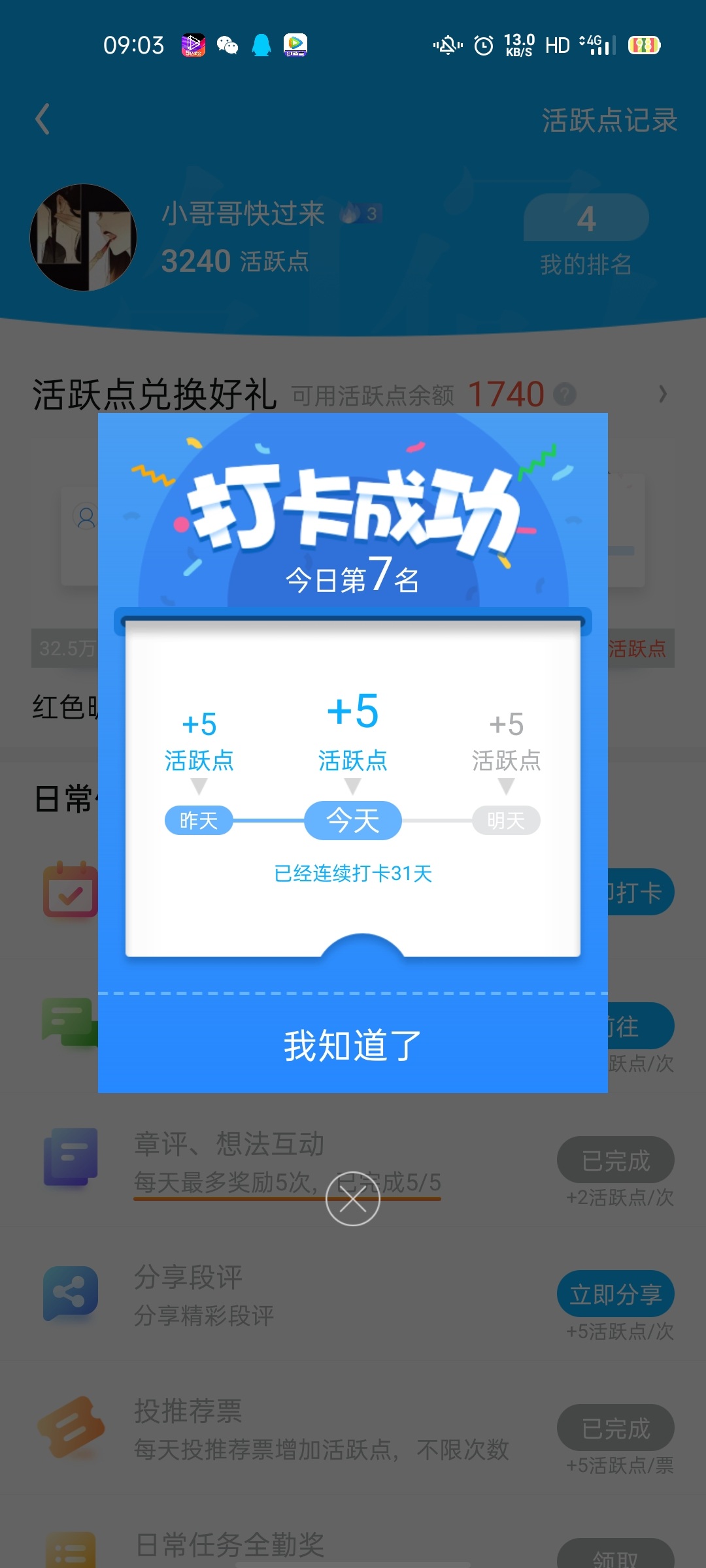Dismiss the check-in popup with X
Image resolution: width=706 pixels, height=1568 pixels.
point(353,1199)
